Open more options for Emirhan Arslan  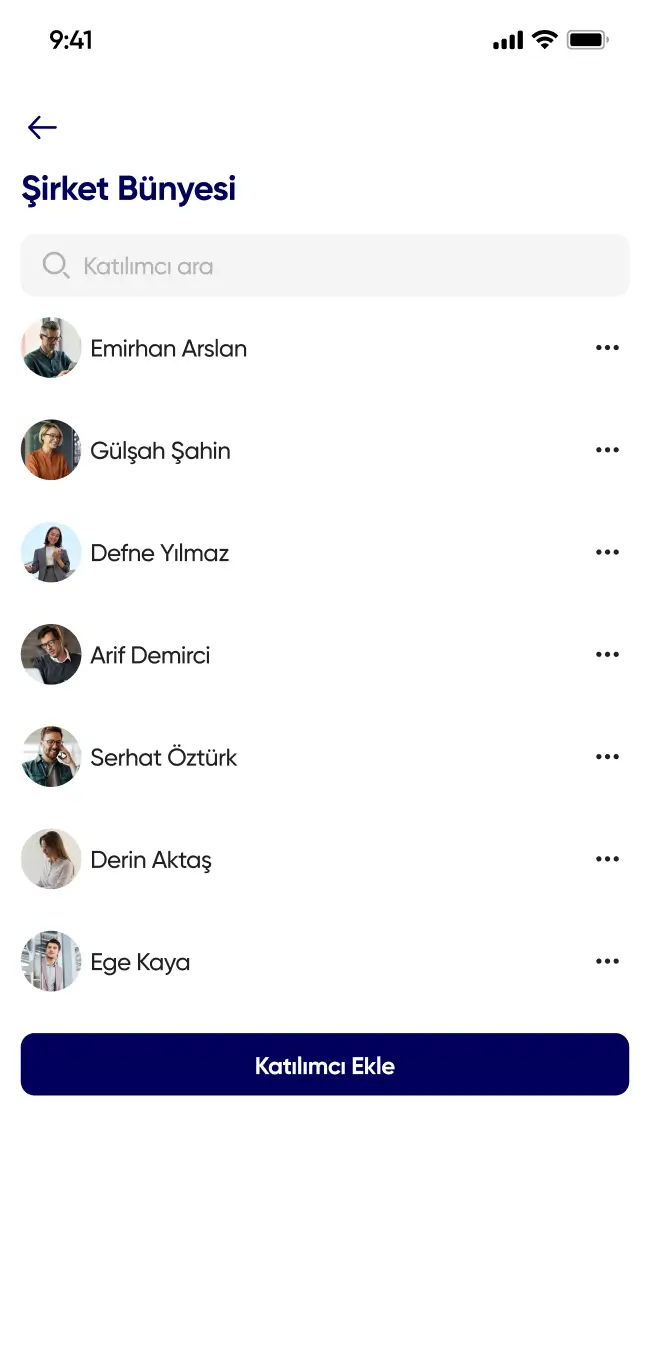point(607,348)
